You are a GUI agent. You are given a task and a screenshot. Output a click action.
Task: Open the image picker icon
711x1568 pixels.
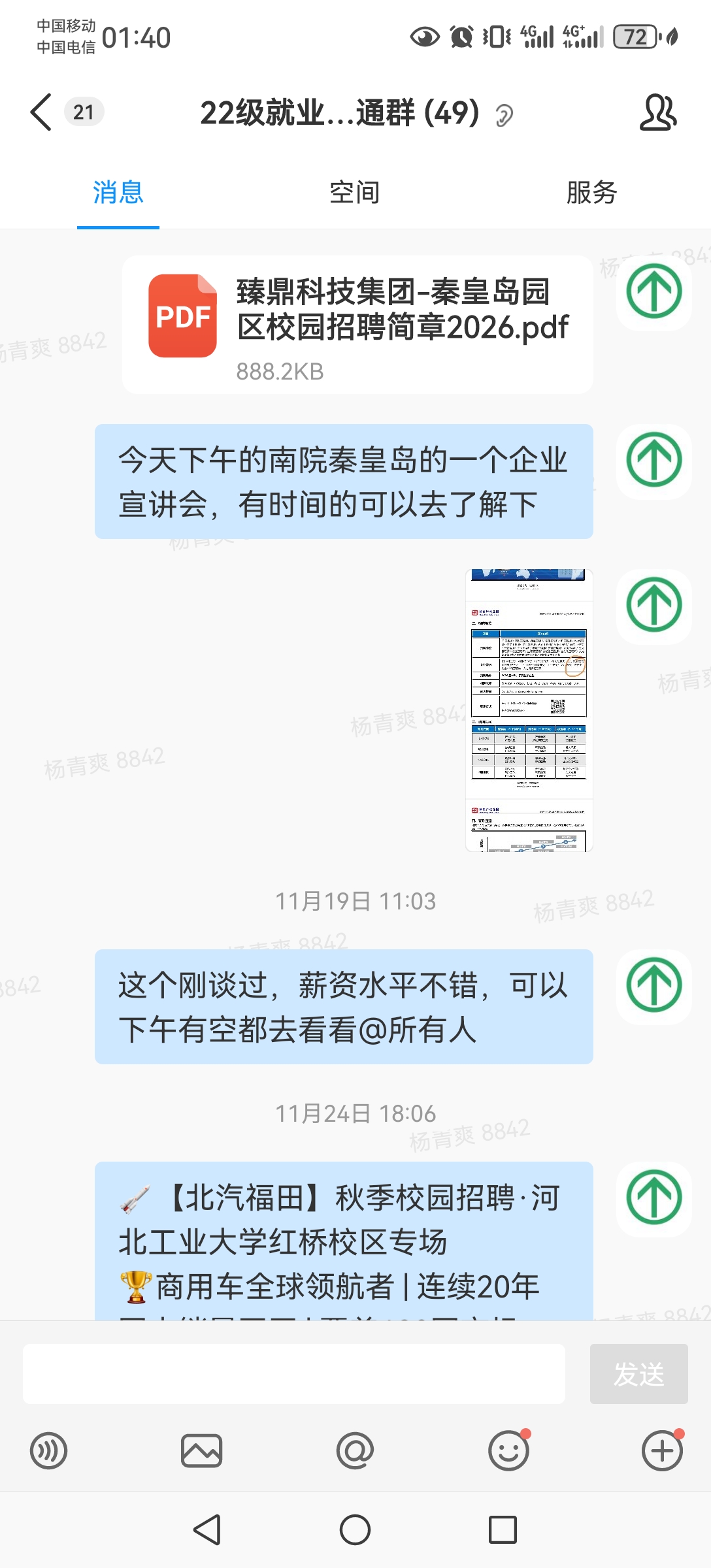201,1451
